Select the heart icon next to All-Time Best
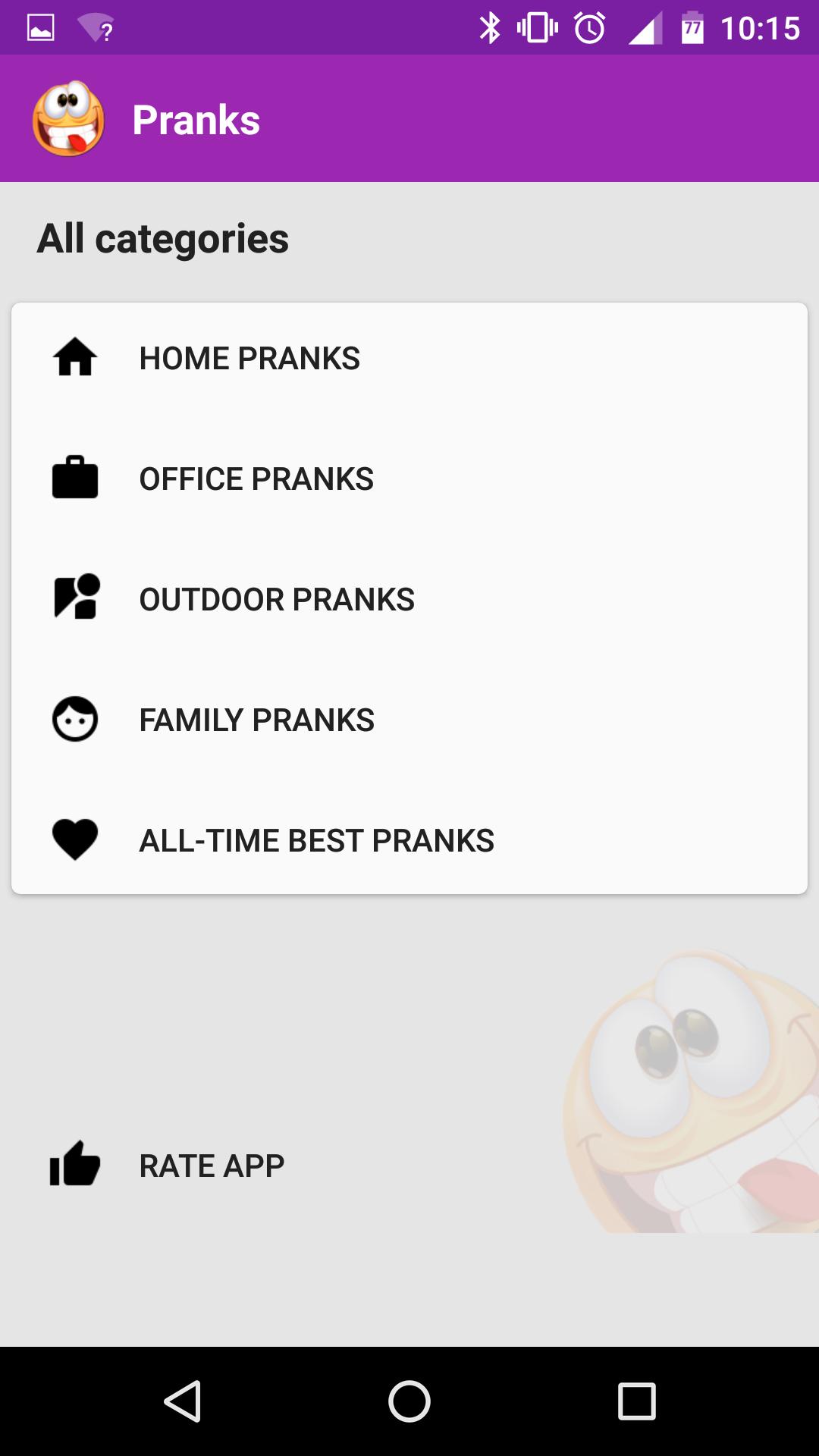The width and height of the screenshot is (819, 1456). click(x=74, y=839)
